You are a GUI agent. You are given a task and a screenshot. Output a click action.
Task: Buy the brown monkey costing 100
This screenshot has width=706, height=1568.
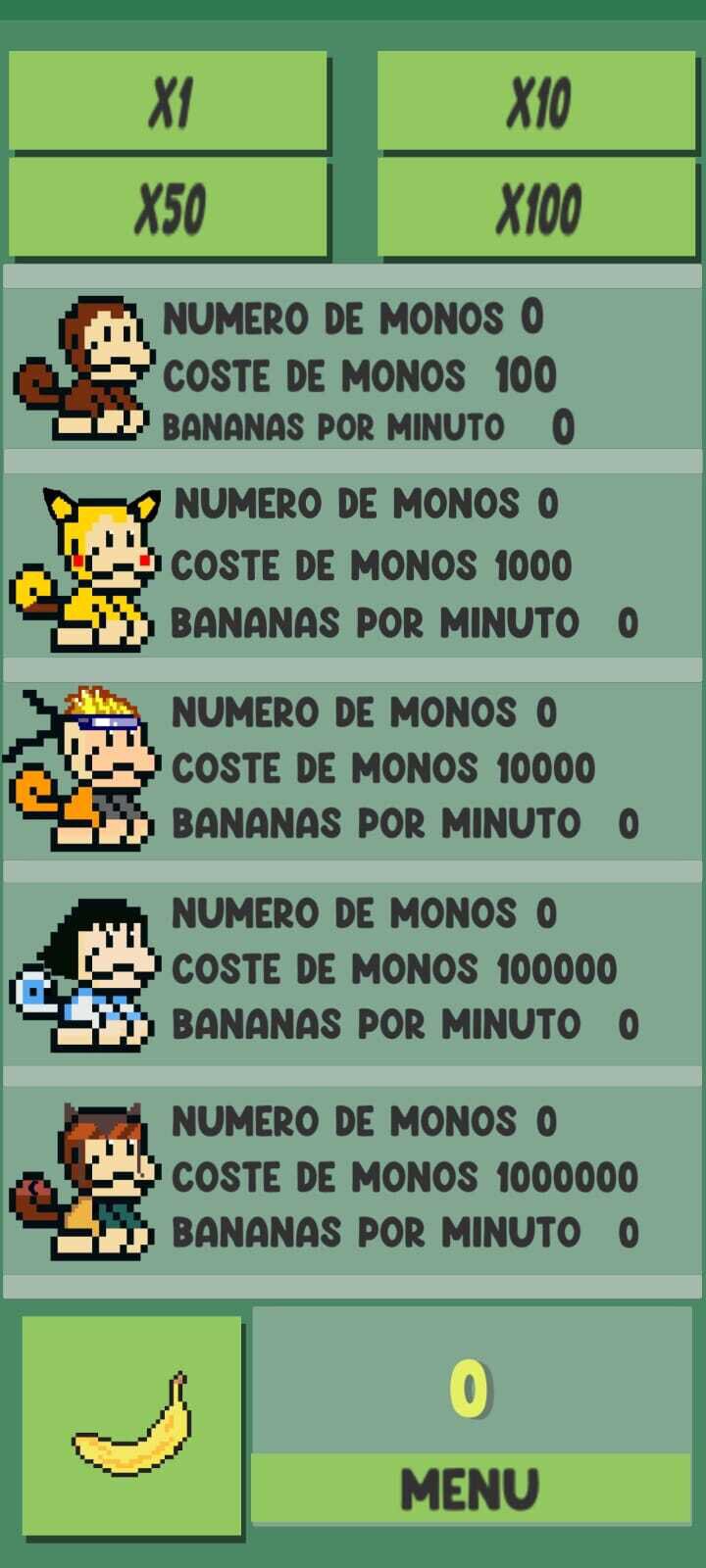tap(353, 369)
